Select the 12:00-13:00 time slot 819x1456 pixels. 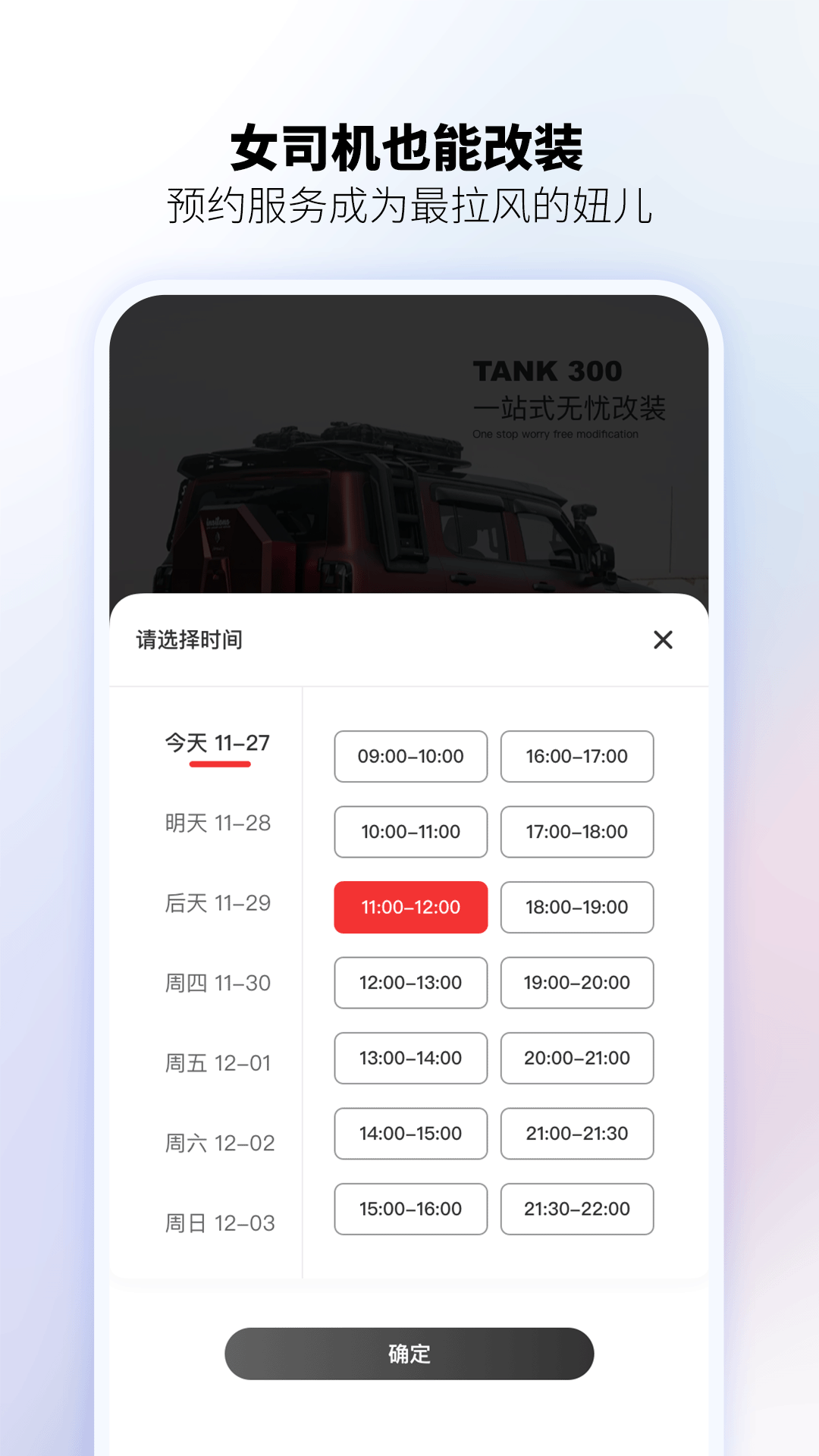coord(409,983)
